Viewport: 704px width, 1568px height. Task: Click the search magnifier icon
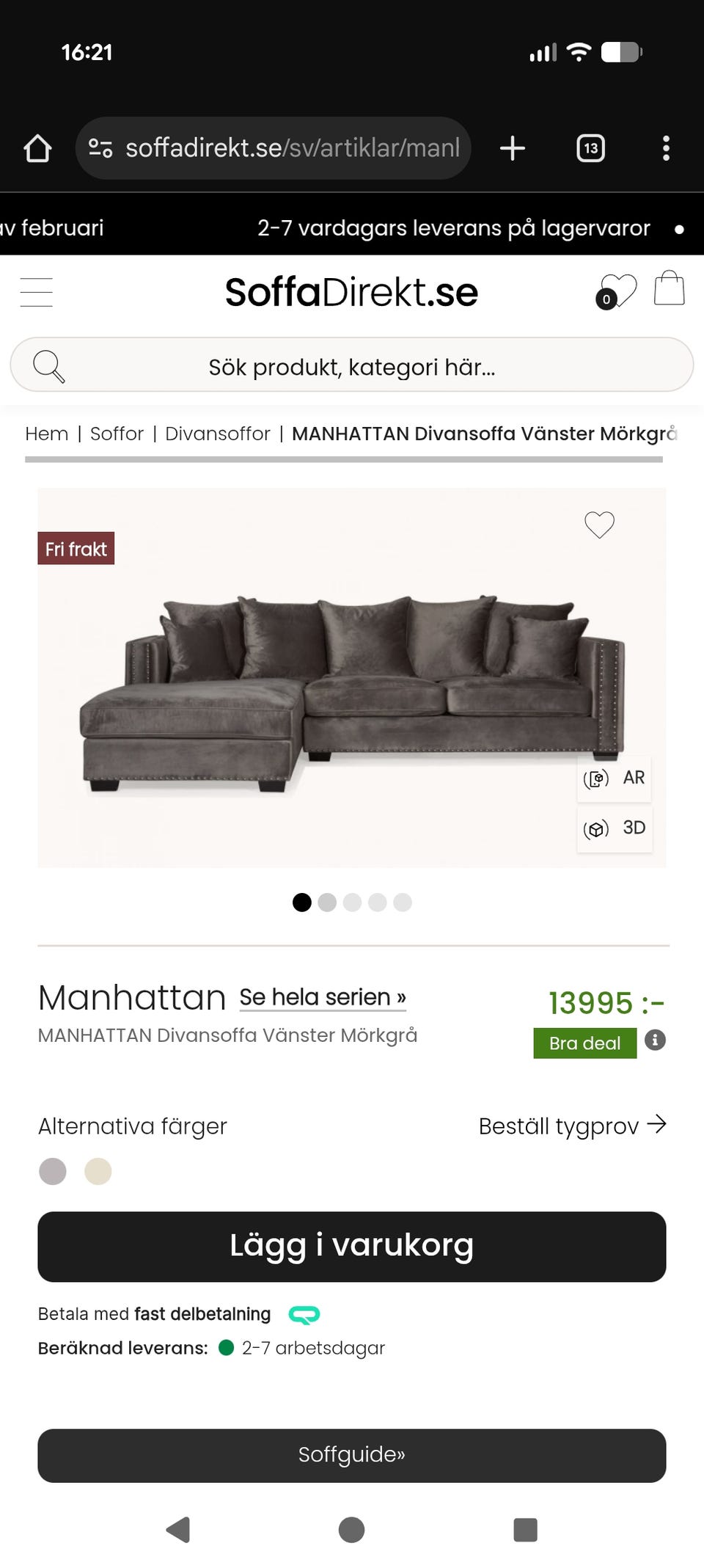coord(48,365)
